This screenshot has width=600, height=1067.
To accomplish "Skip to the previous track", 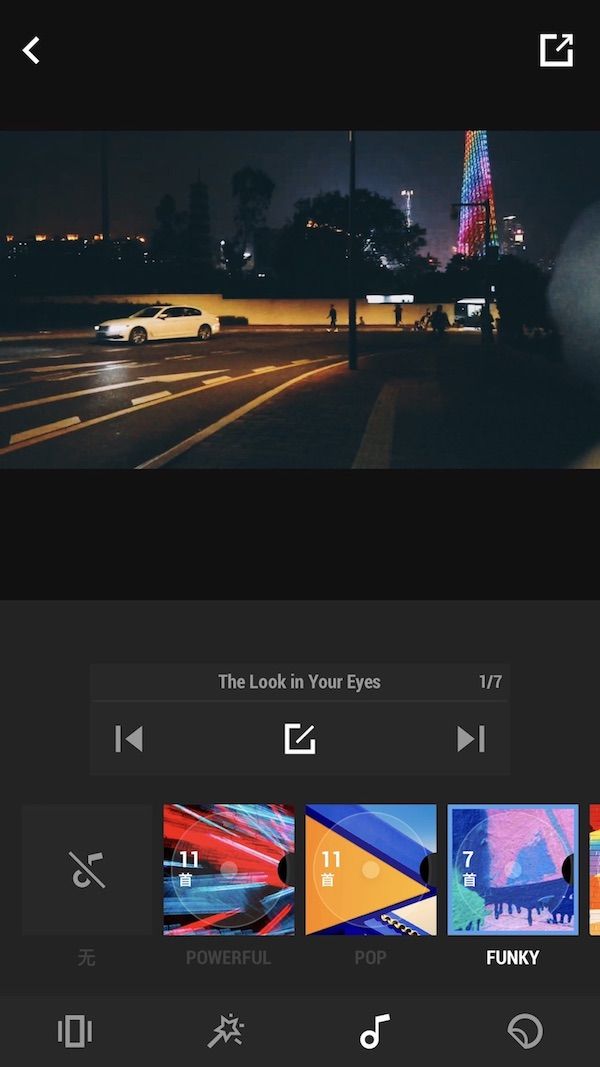I will [130, 739].
